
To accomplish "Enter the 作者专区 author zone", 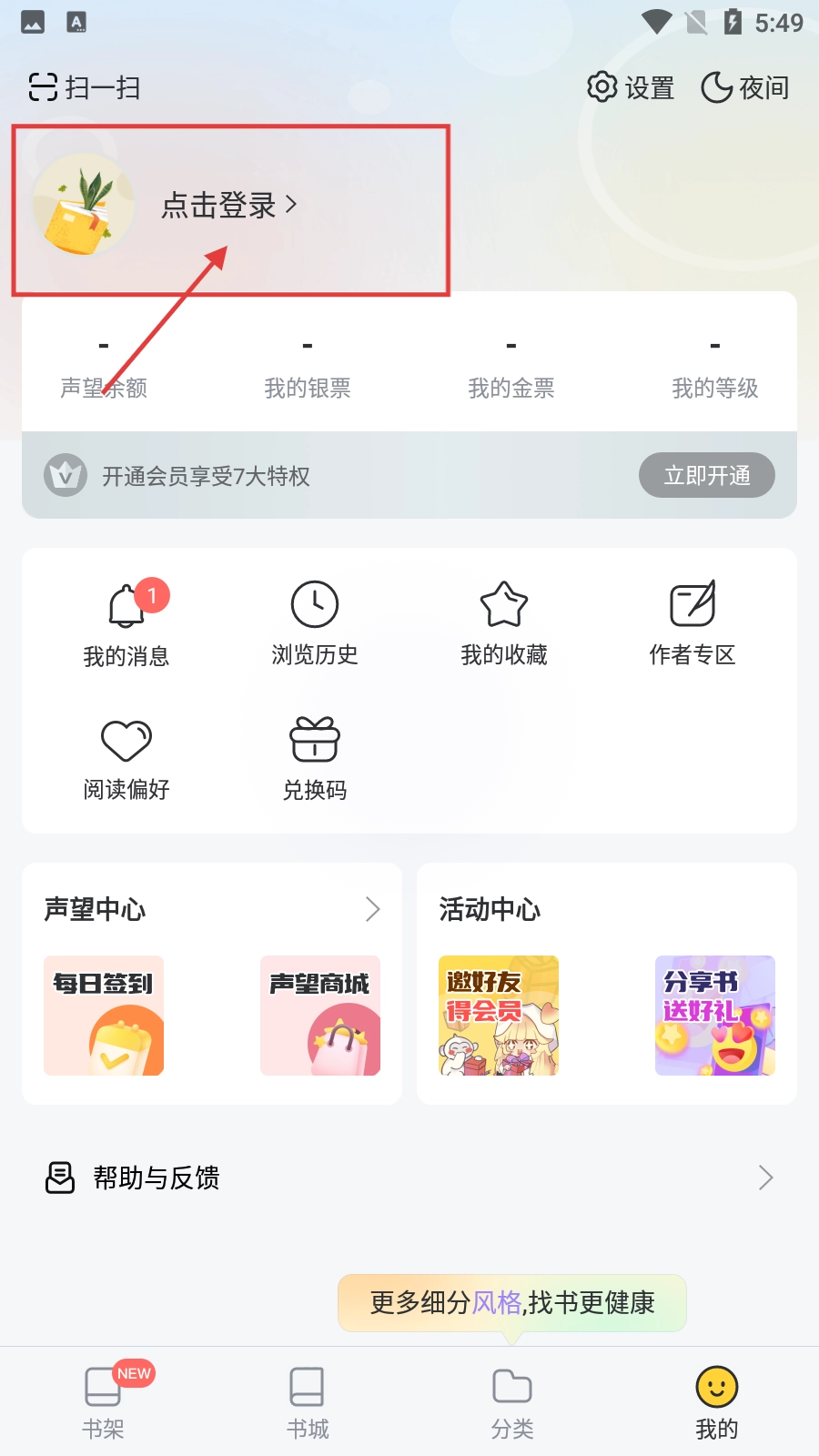I will [693, 623].
